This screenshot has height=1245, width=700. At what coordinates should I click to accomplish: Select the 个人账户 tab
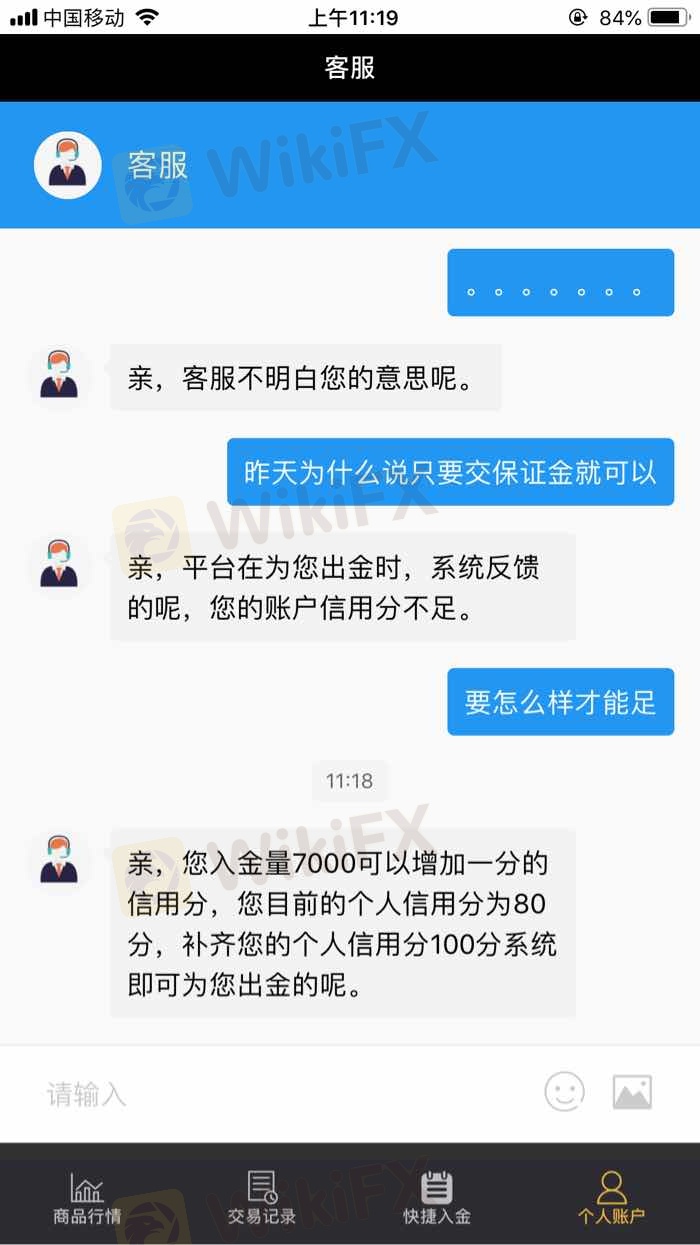pyautogui.click(x=611, y=1198)
